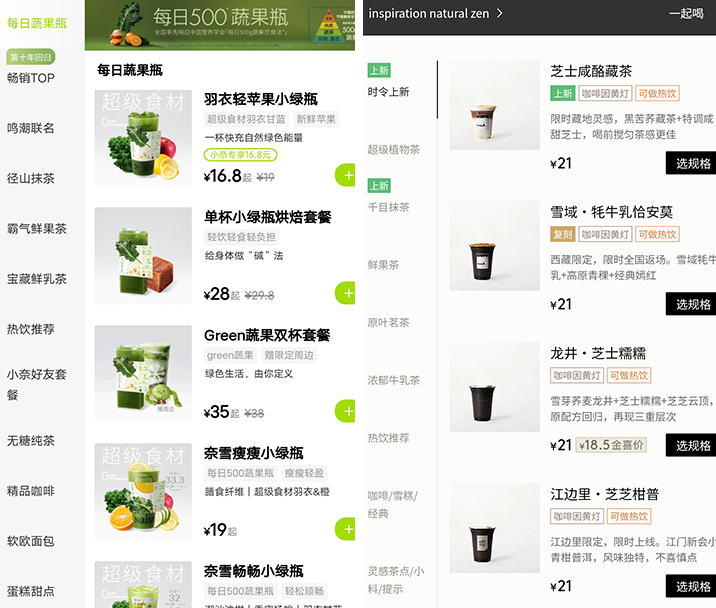
Task: Select the 千目抹茶 category
Action: click(x=388, y=207)
